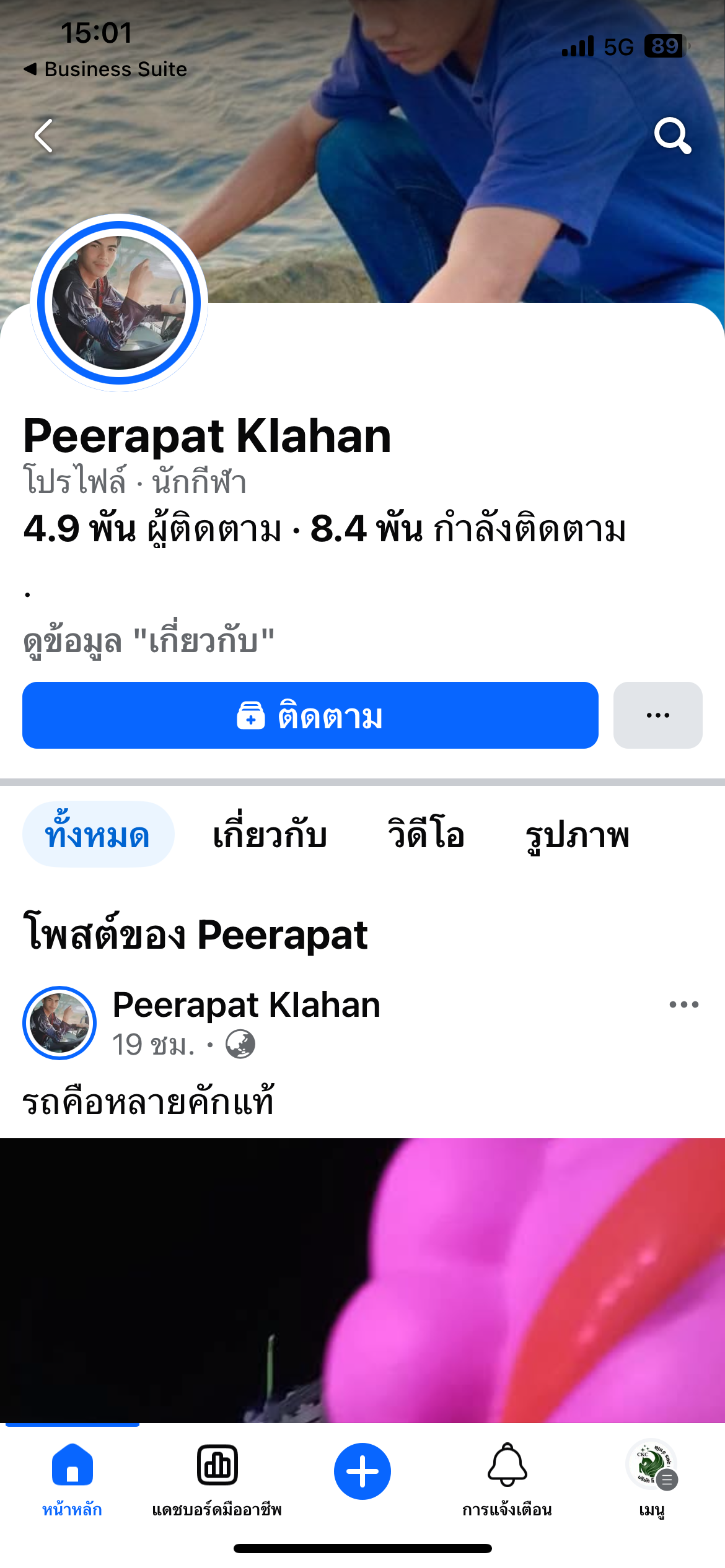
Task: Select the ทั้งหมด tab
Action: (x=98, y=834)
